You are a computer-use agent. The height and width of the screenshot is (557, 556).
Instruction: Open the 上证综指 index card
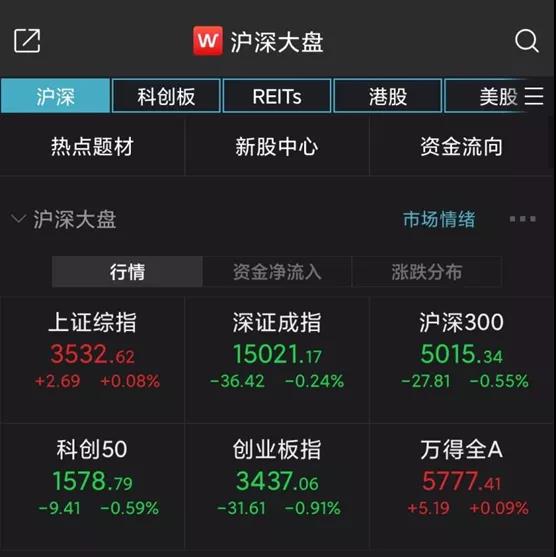click(92, 359)
